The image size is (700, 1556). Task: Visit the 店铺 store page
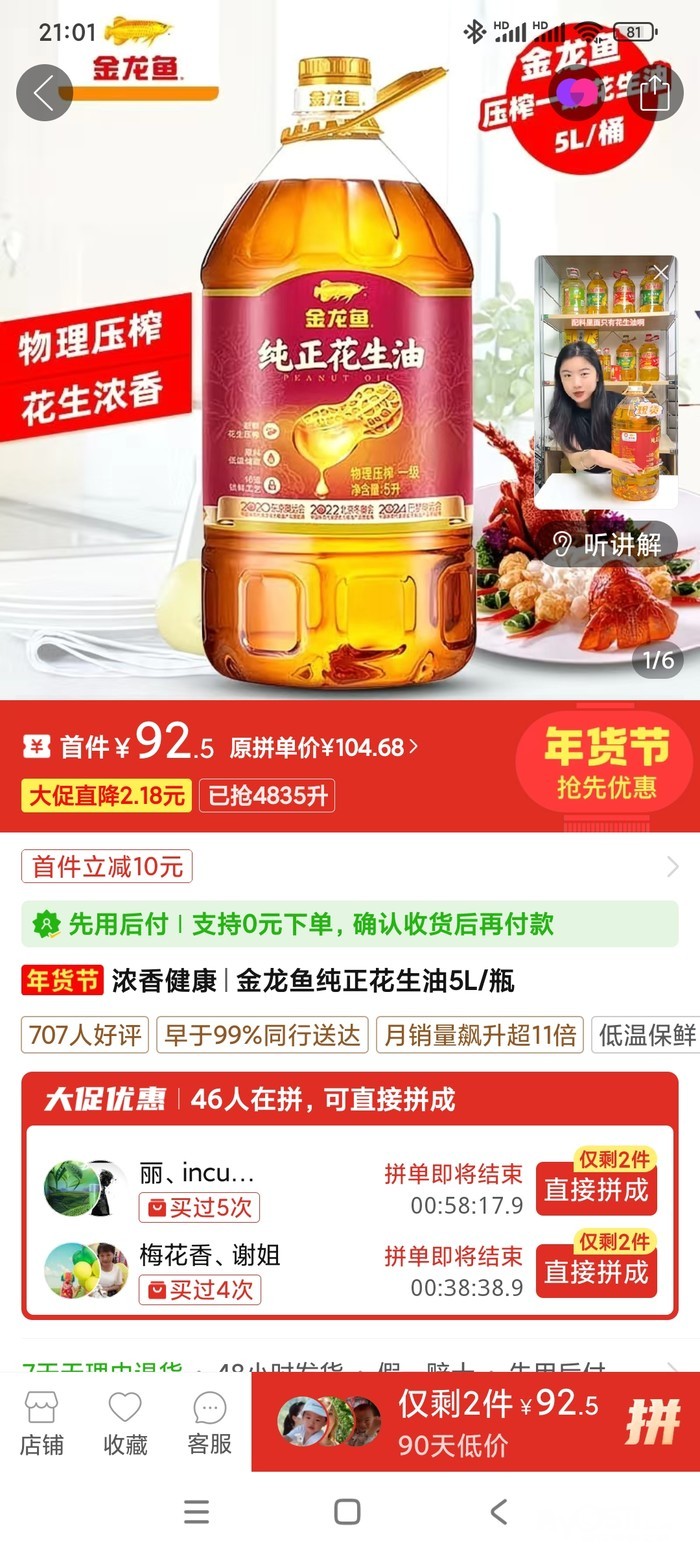point(41,1422)
